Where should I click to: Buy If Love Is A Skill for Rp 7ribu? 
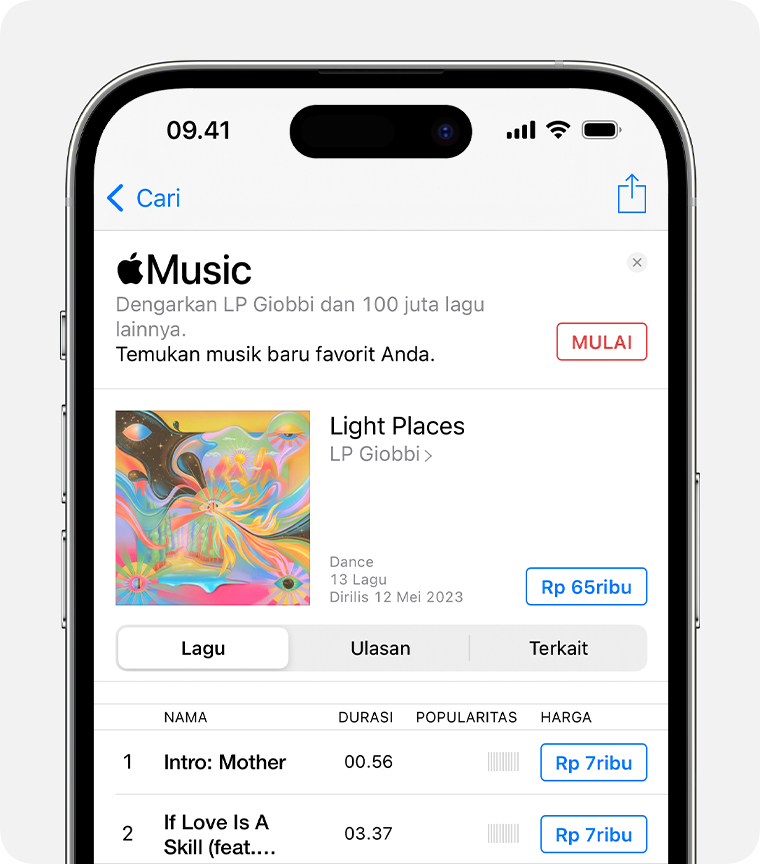(x=593, y=834)
